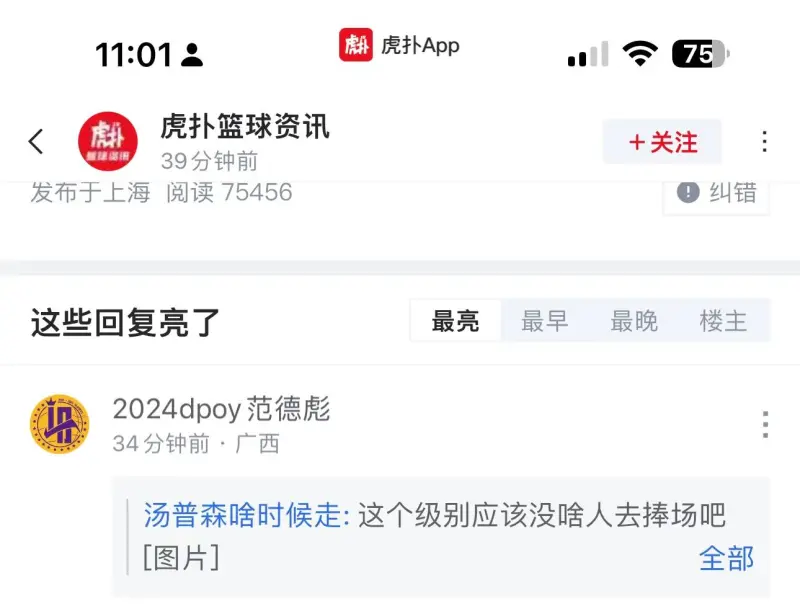Expand the quoted reply with 全部
This screenshot has width=800, height=614.
click(726, 558)
